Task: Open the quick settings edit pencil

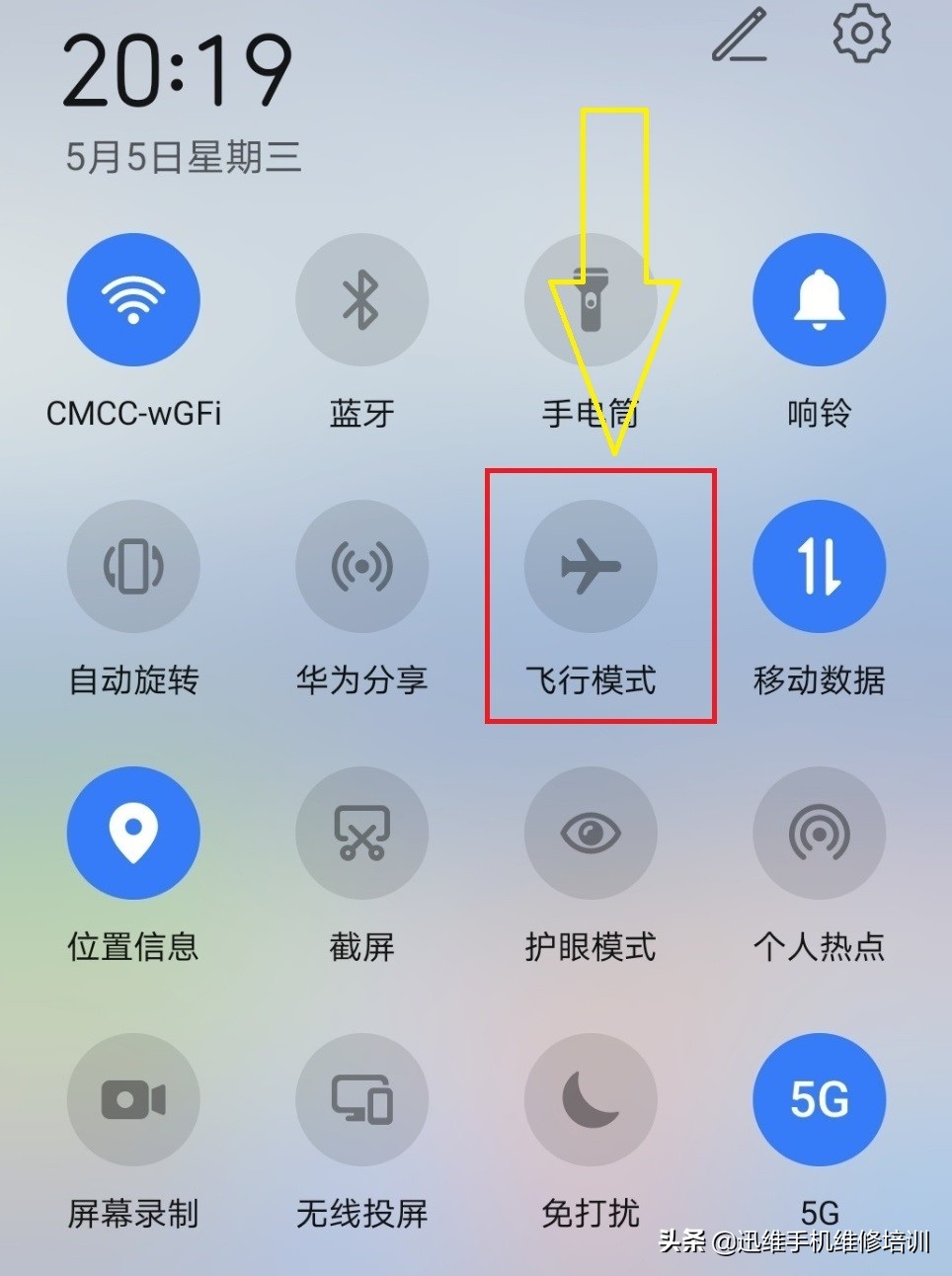Action: click(x=740, y=36)
